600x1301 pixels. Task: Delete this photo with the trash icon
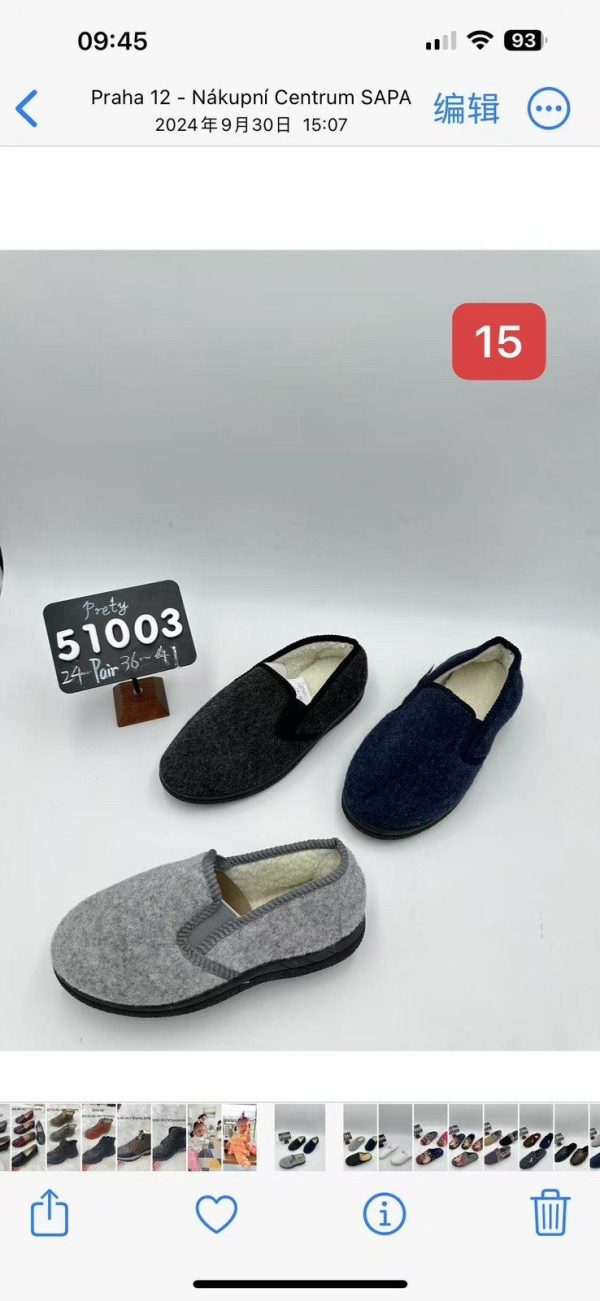(551, 1214)
